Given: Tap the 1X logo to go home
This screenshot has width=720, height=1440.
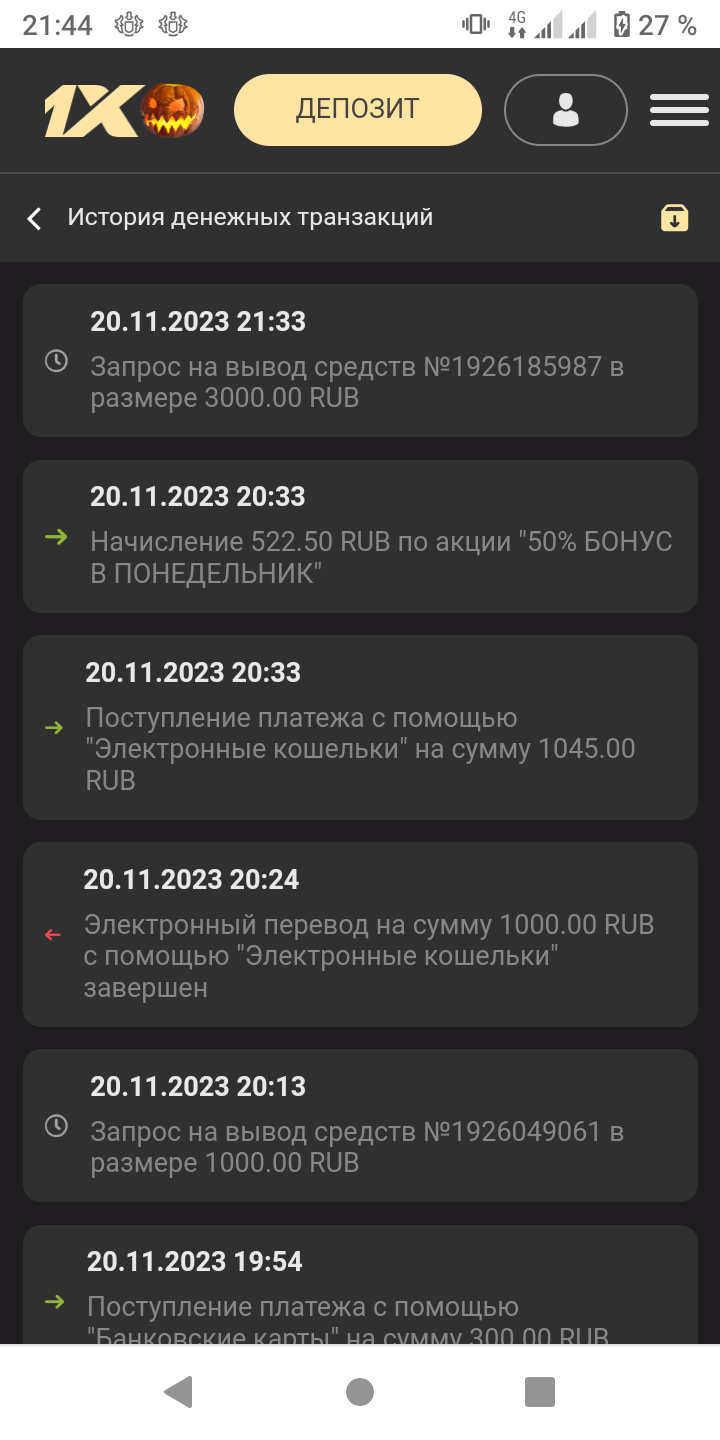Looking at the screenshot, I should coord(123,110).
